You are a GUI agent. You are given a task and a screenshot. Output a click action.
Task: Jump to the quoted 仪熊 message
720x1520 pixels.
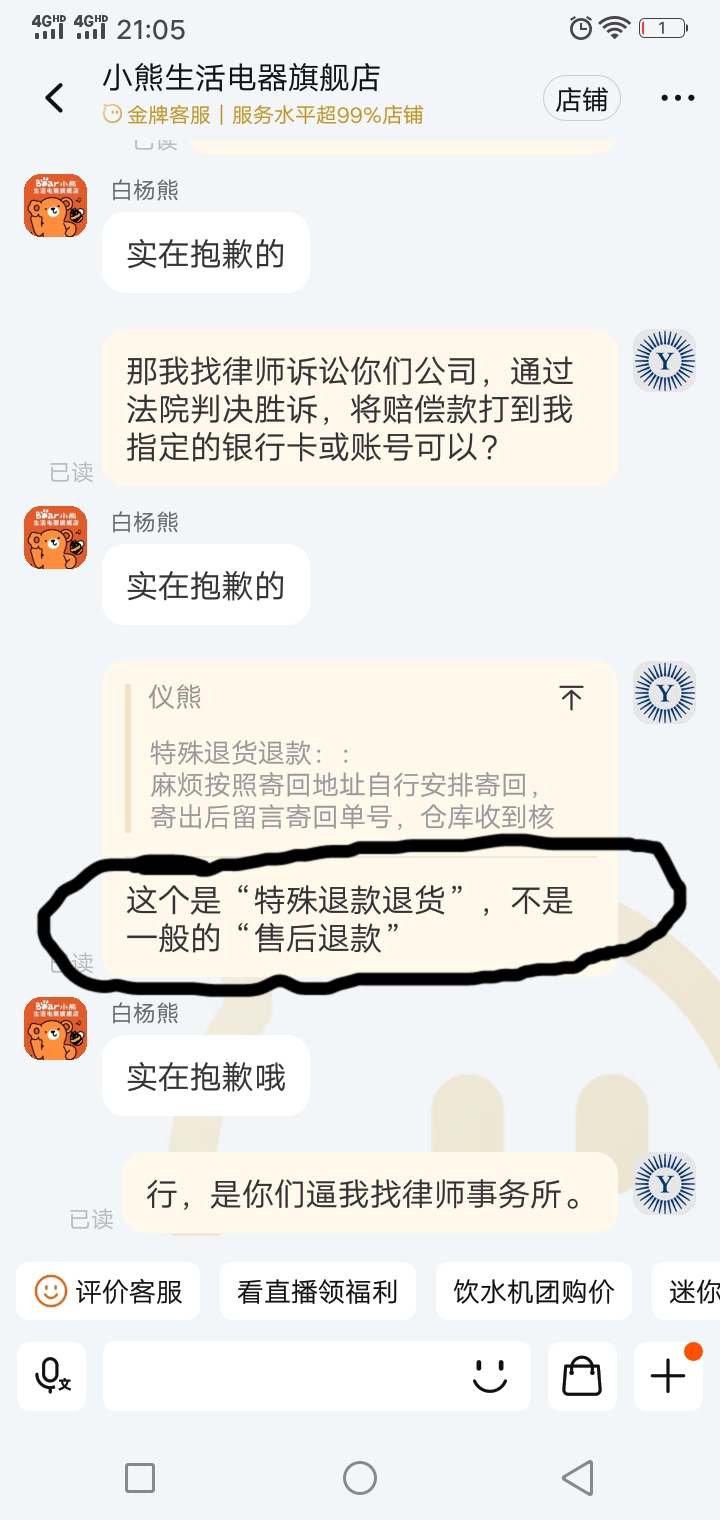tap(571, 698)
